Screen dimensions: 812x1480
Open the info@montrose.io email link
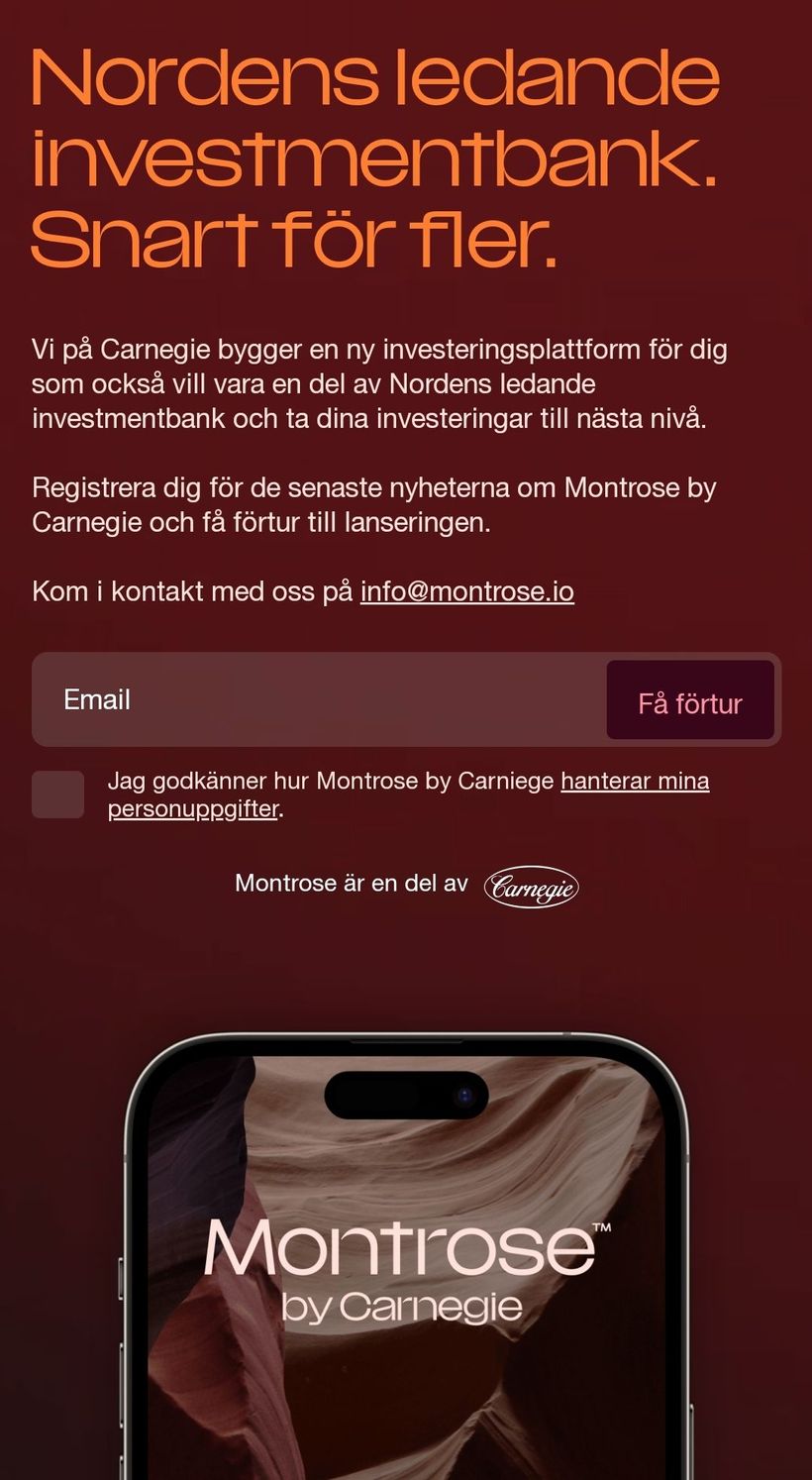[467, 591]
